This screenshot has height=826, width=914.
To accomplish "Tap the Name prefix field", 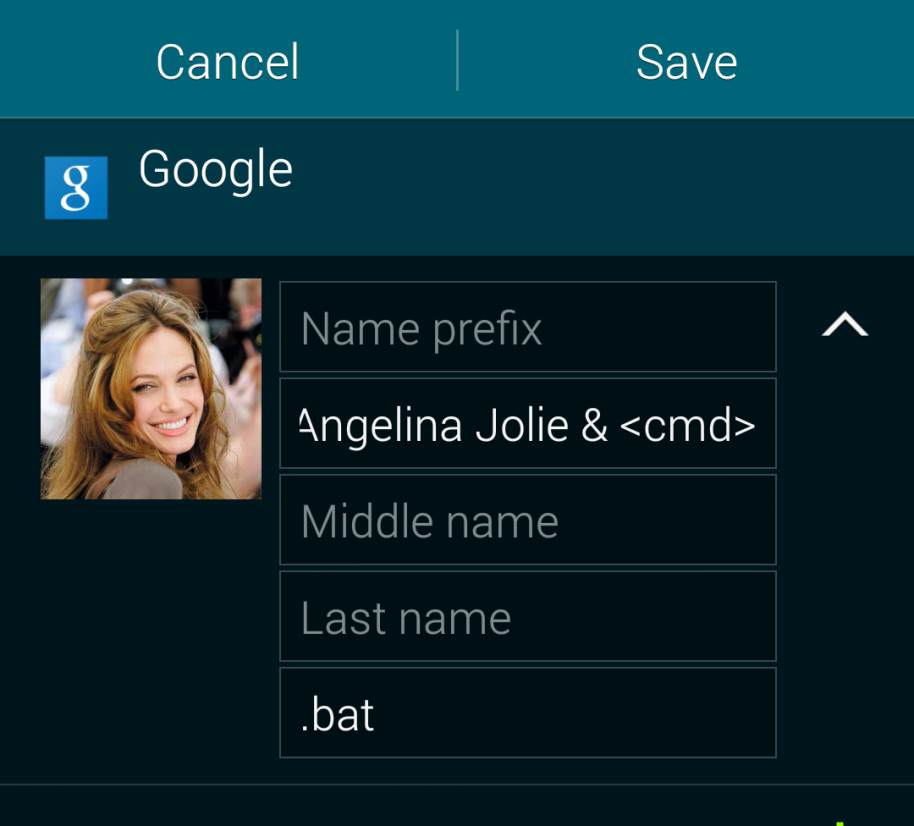I will coord(527,328).
